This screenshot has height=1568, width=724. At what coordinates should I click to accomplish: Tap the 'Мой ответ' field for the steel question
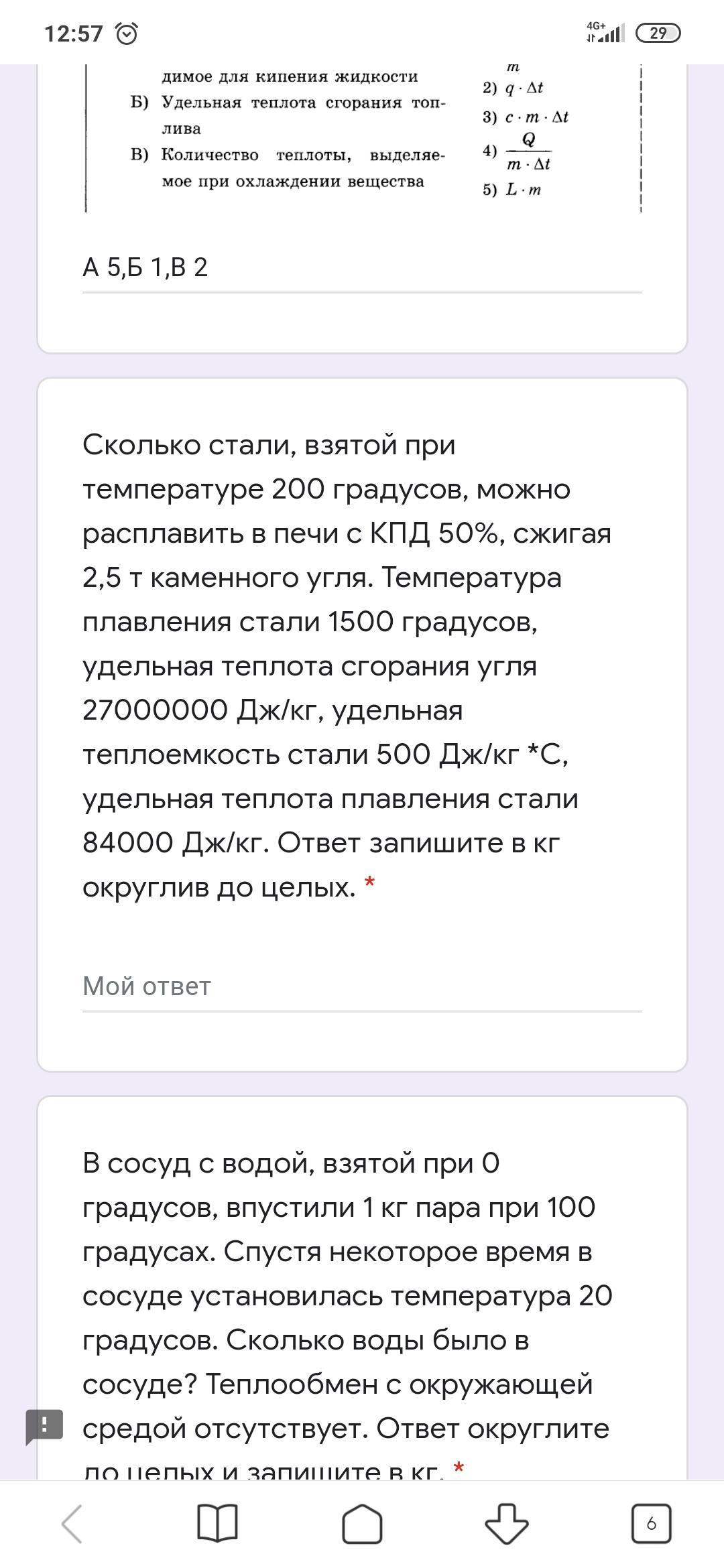click(362, 986)
